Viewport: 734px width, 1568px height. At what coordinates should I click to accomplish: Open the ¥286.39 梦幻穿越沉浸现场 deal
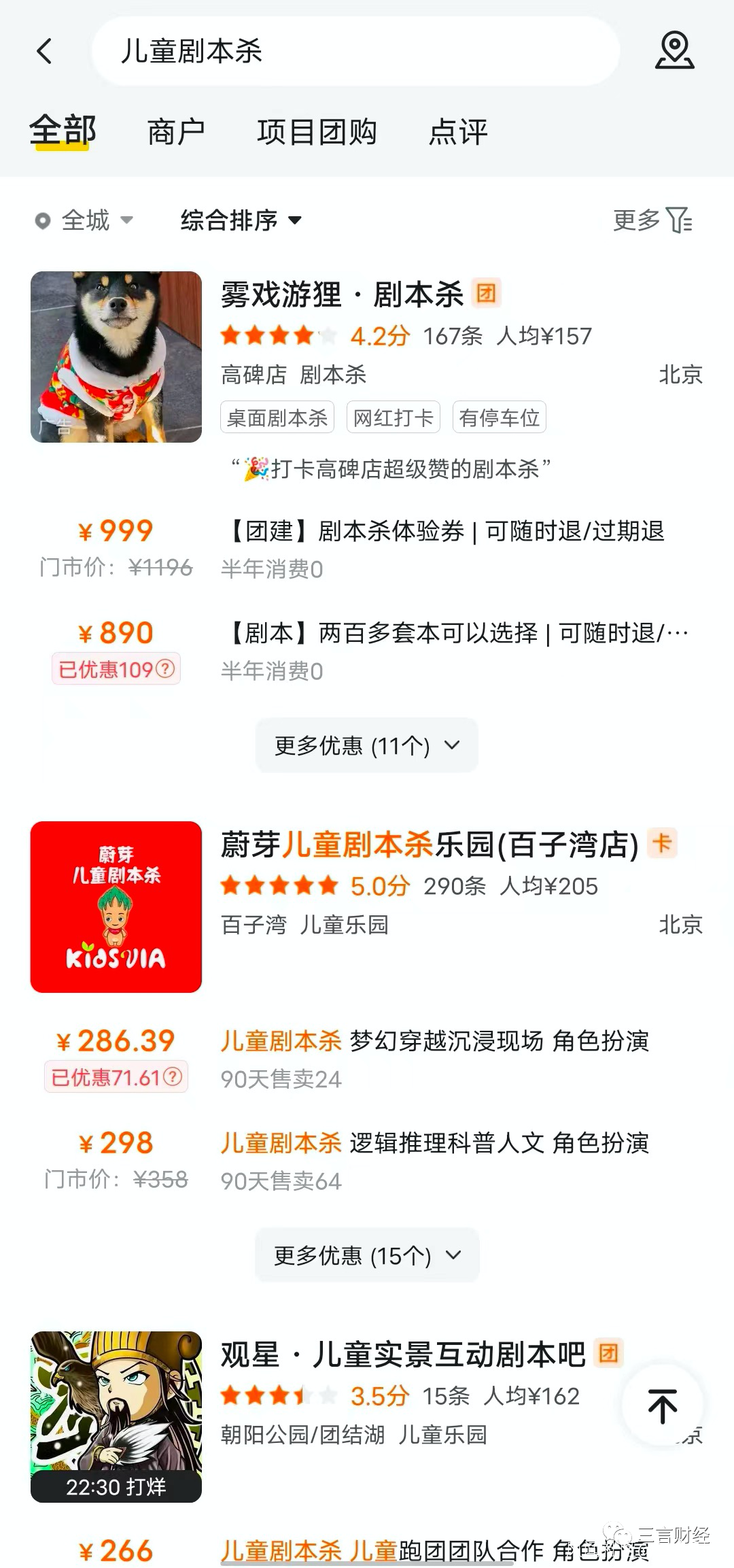(435, 1042)
